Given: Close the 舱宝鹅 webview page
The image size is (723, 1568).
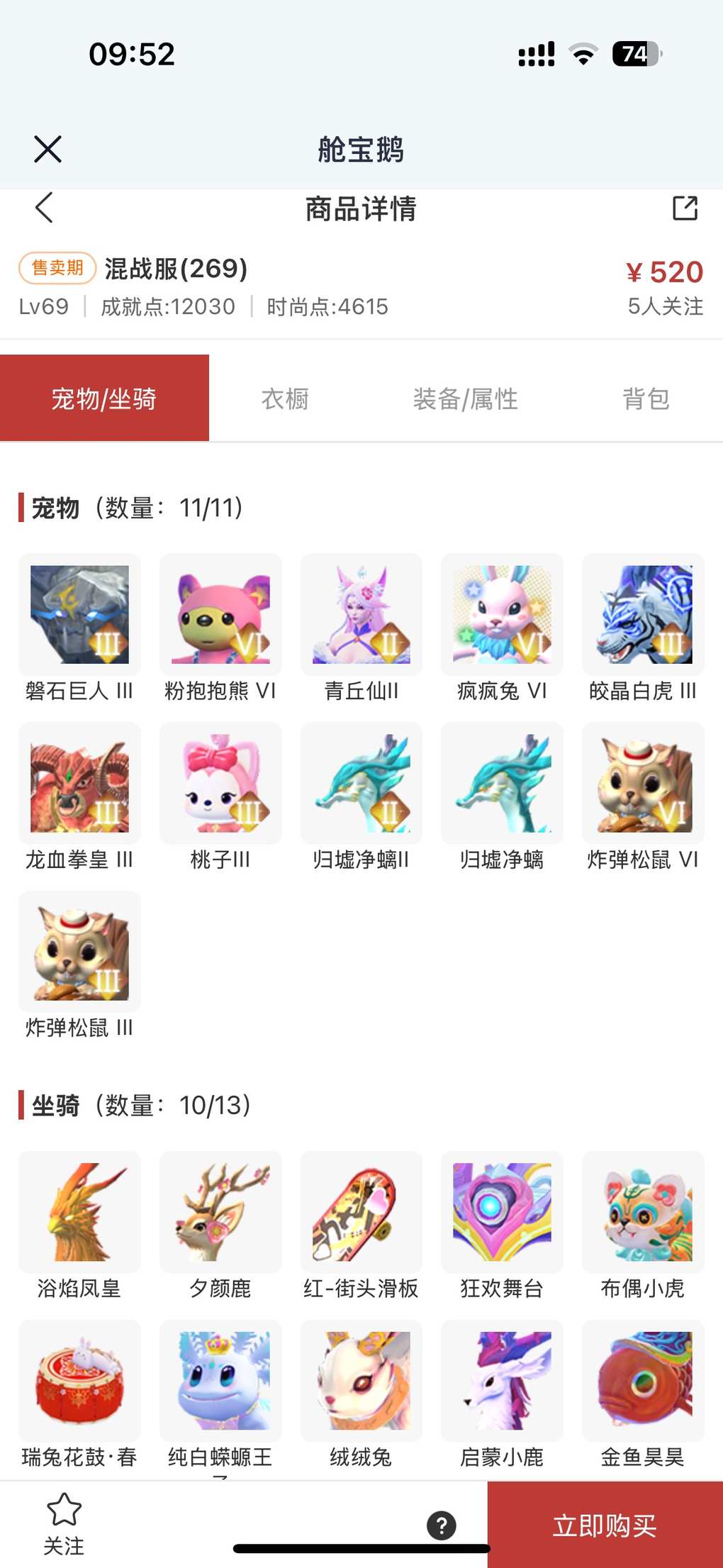Looking at the screenshot, I should click(x=47, y=149).
